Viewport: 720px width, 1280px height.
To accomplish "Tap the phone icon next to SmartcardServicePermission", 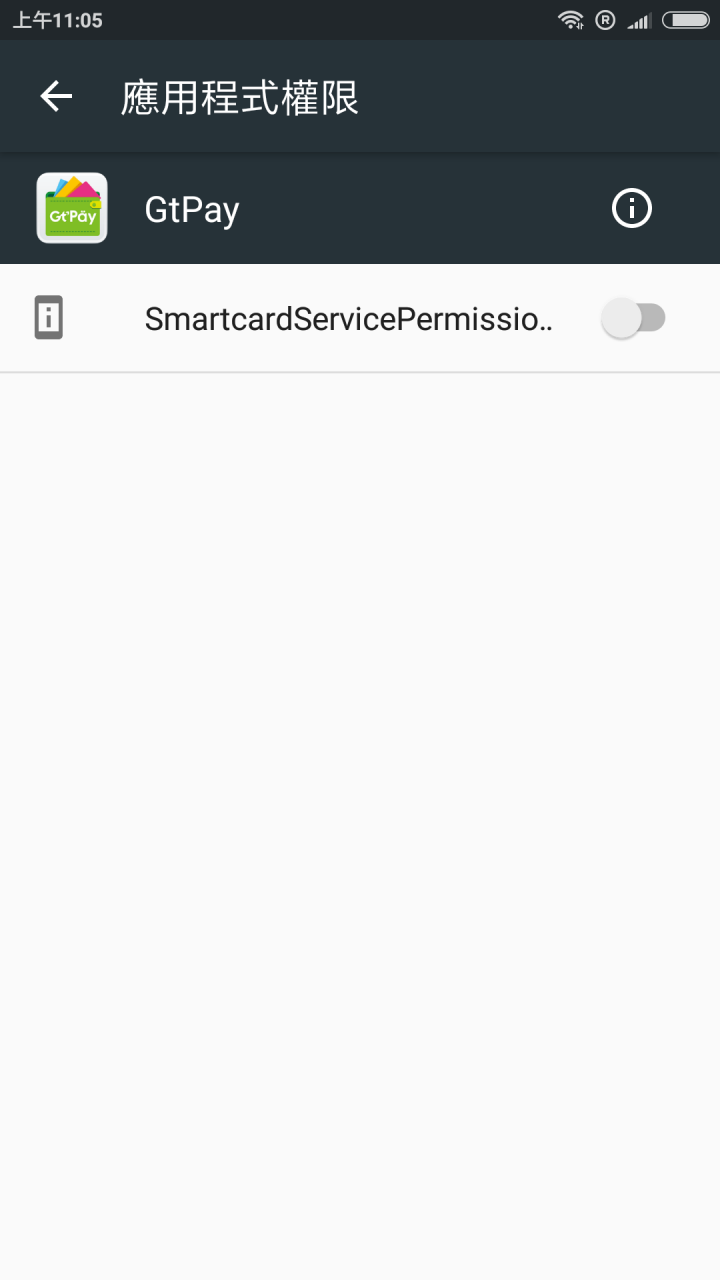I will coord(47,317).
